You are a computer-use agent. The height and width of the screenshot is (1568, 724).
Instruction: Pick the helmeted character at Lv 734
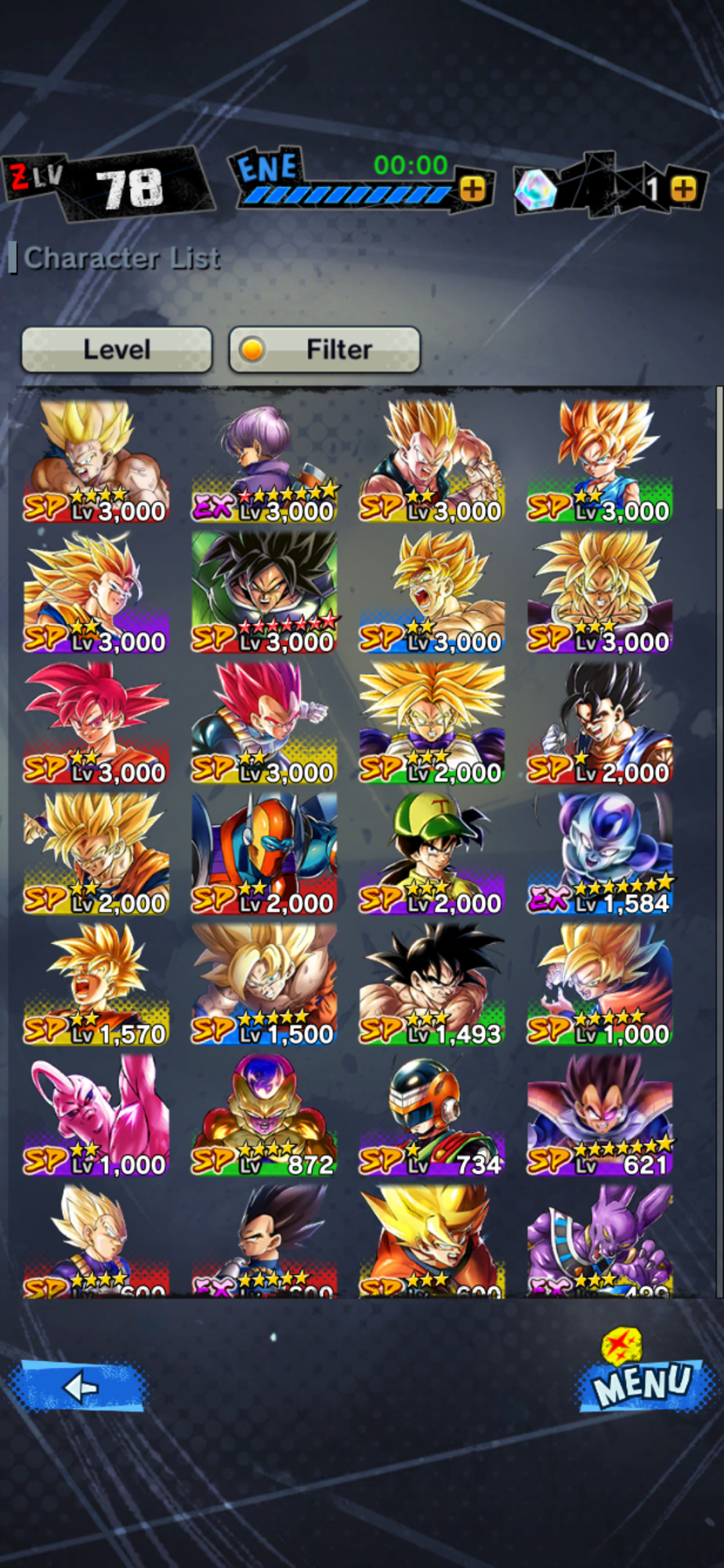pyautogui.click(x=432, y=1115)
